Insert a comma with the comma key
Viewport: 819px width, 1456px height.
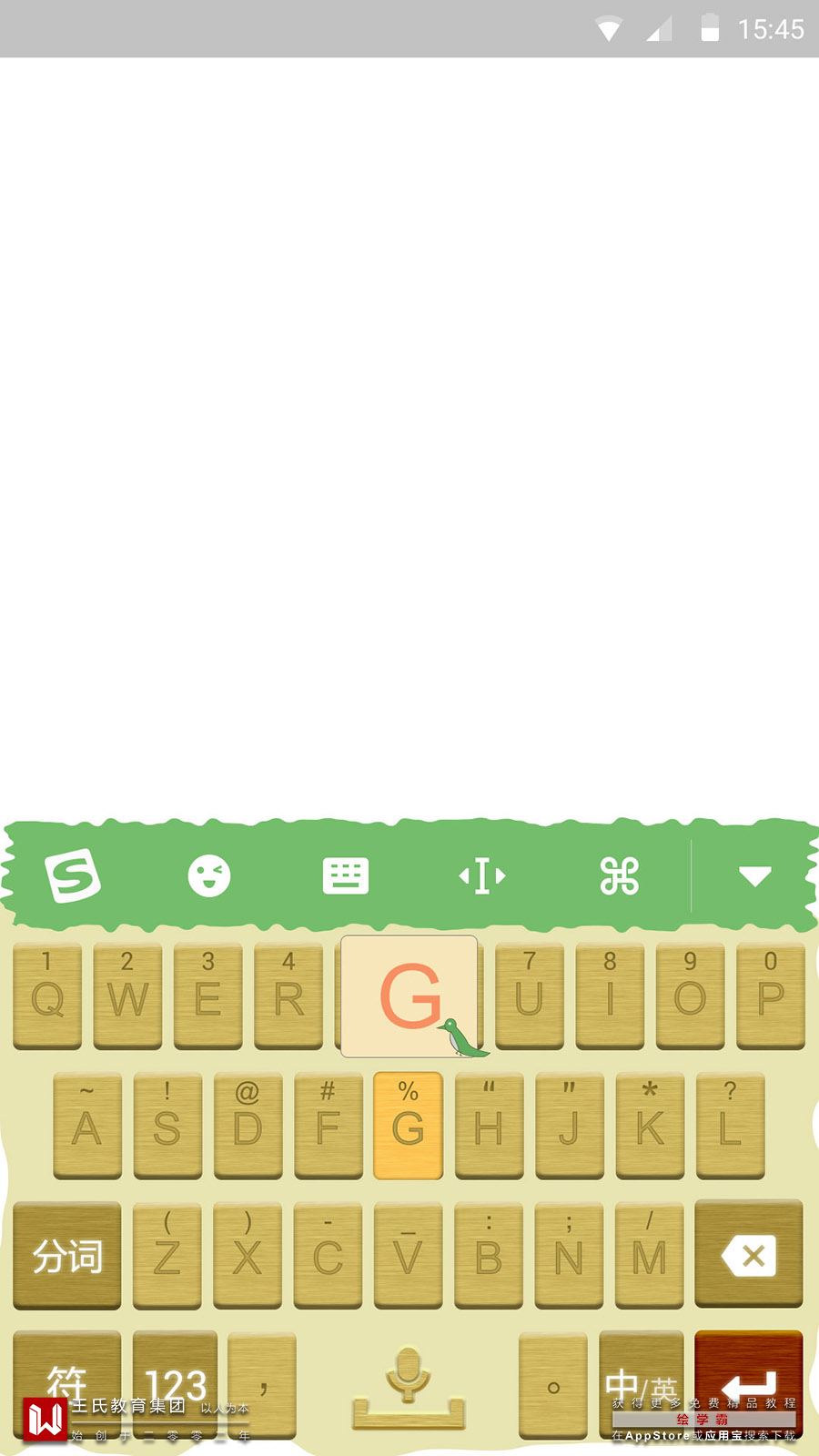pyautogui.click(x=262, y=1385)
